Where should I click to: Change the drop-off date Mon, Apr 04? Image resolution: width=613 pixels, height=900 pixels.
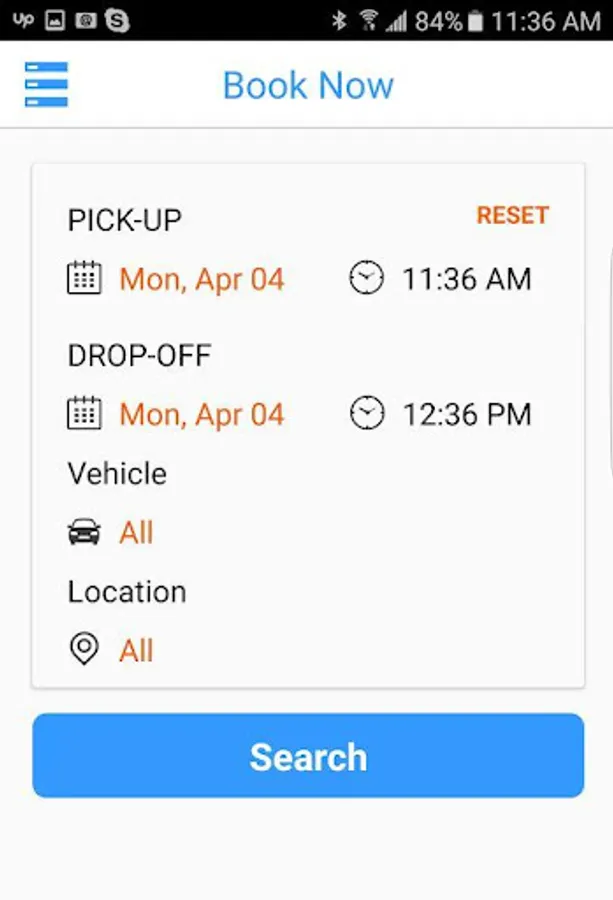click(x=201, y=415)
